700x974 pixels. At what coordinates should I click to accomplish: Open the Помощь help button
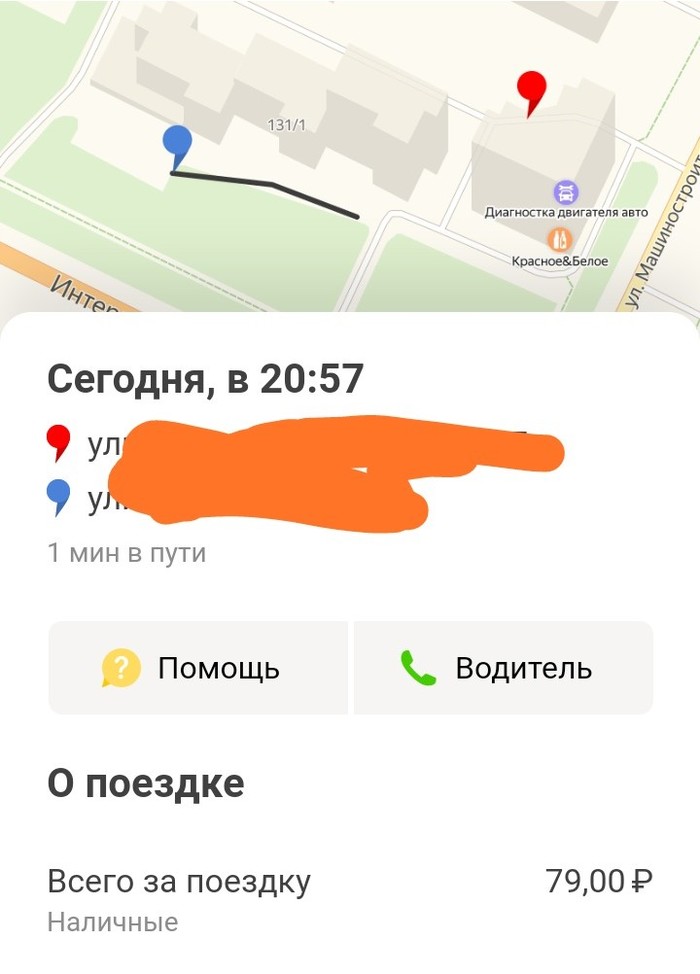[197, 668]
